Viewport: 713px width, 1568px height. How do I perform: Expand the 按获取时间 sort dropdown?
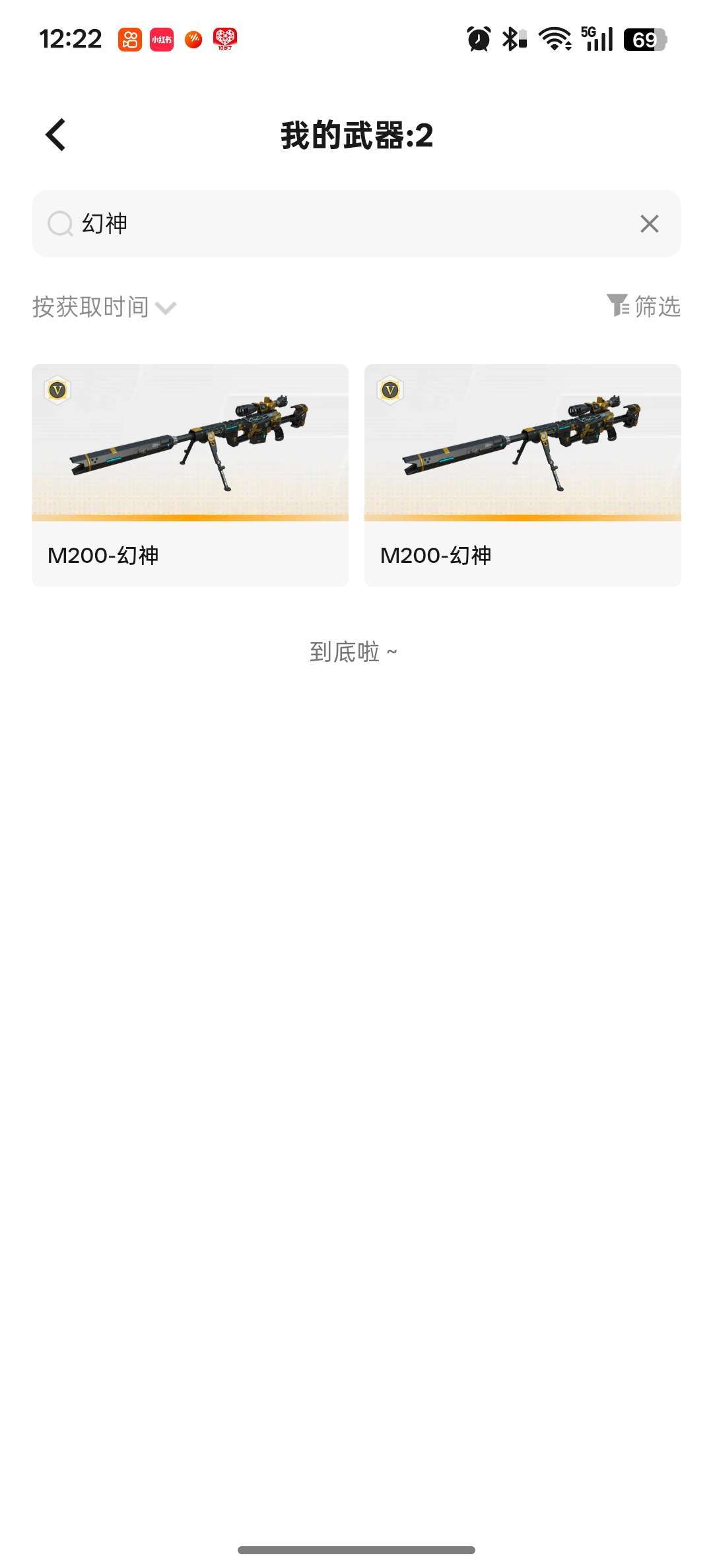pyautogui.click(x=104, y=307)
